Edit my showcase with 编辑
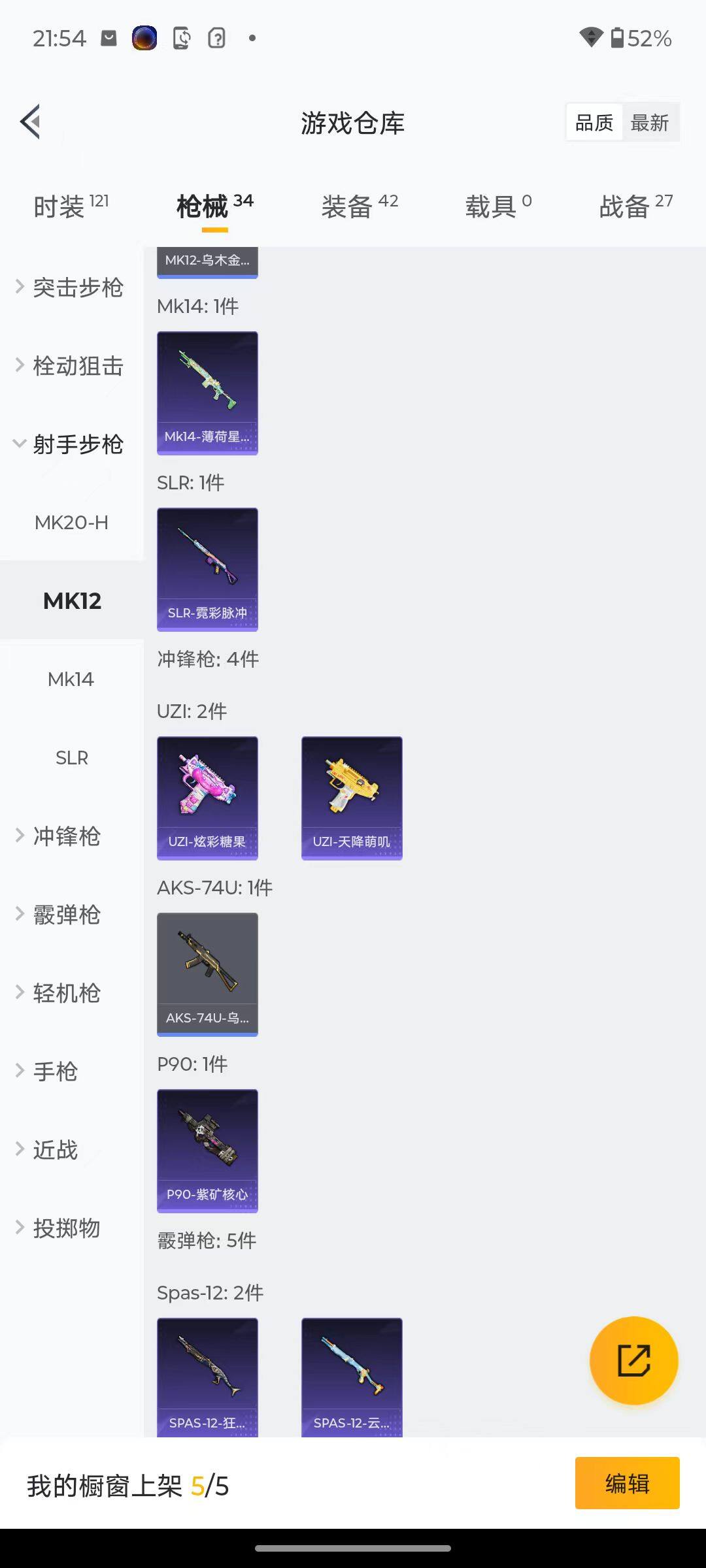 [x=627, y=1483]
